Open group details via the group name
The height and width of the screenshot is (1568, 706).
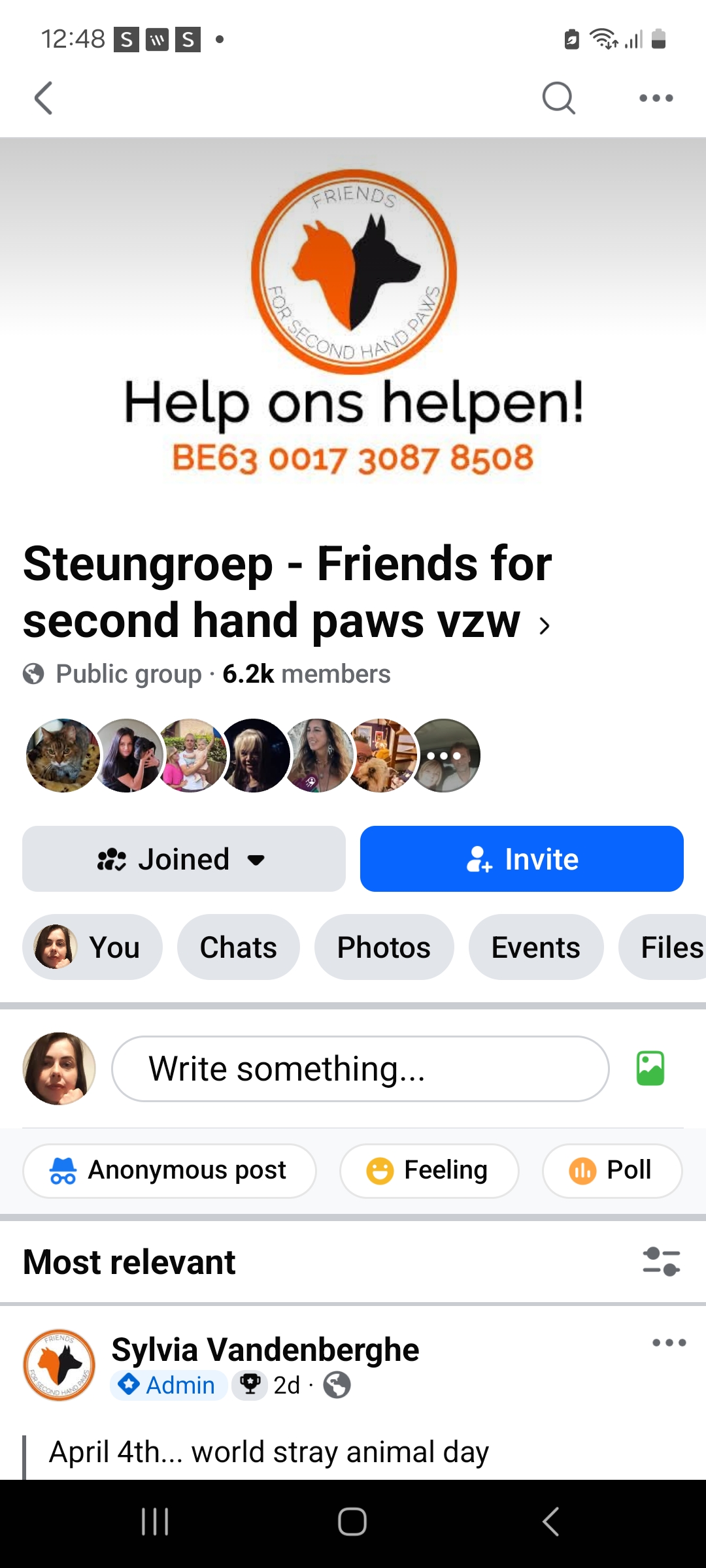point(288,591)
